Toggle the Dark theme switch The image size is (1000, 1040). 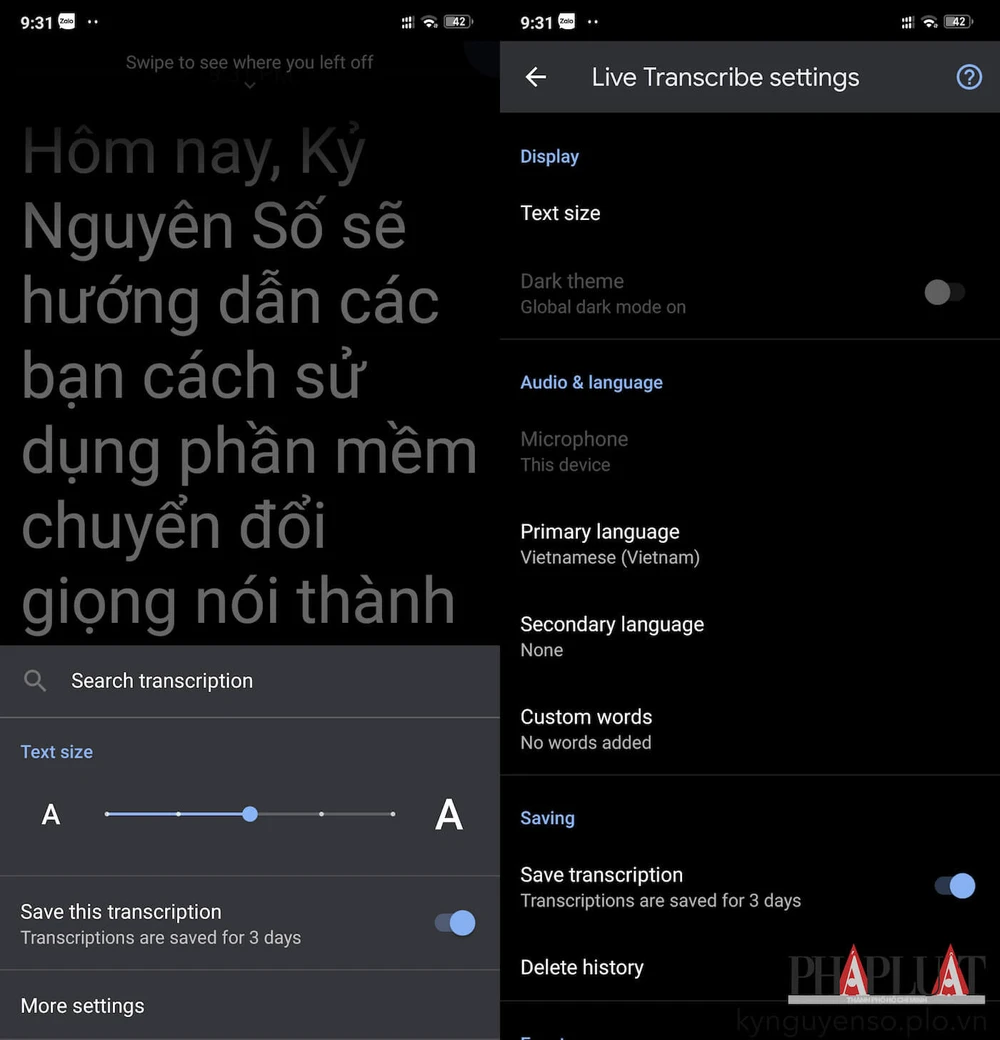tap(944, 292)
